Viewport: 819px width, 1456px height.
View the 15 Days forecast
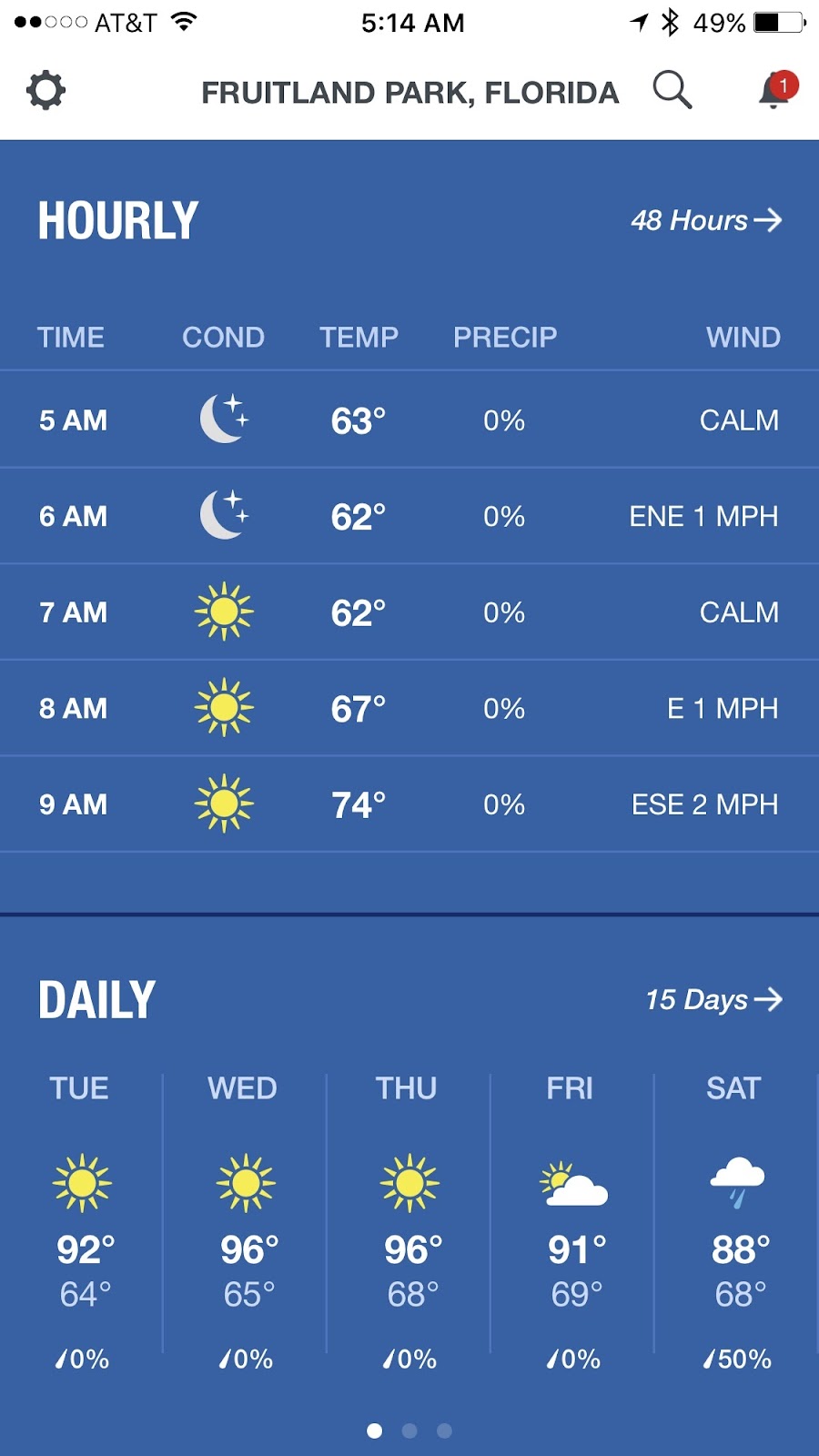(713, 999)
